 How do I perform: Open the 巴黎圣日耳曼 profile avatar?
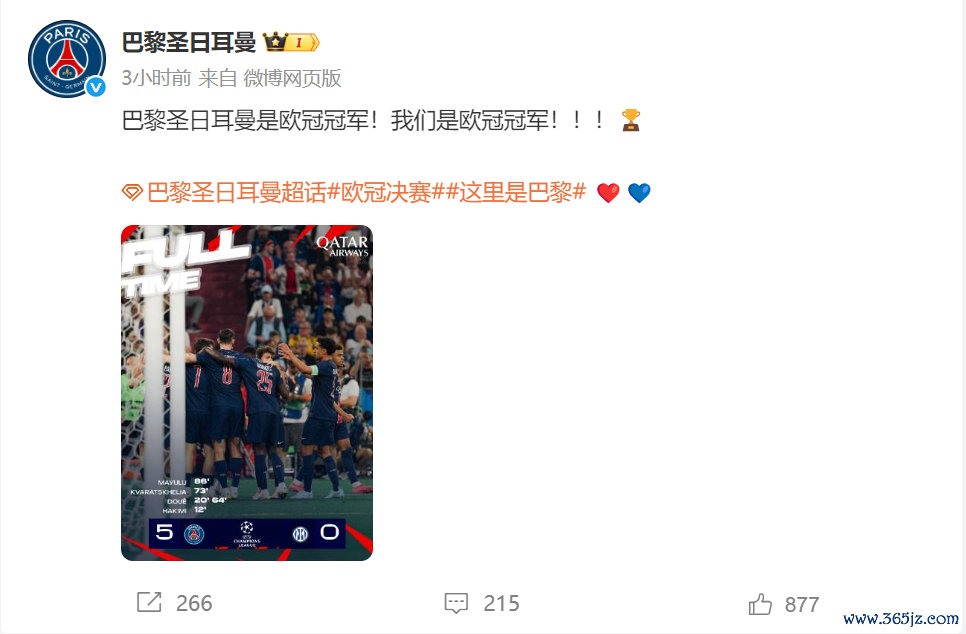[66, 59]
